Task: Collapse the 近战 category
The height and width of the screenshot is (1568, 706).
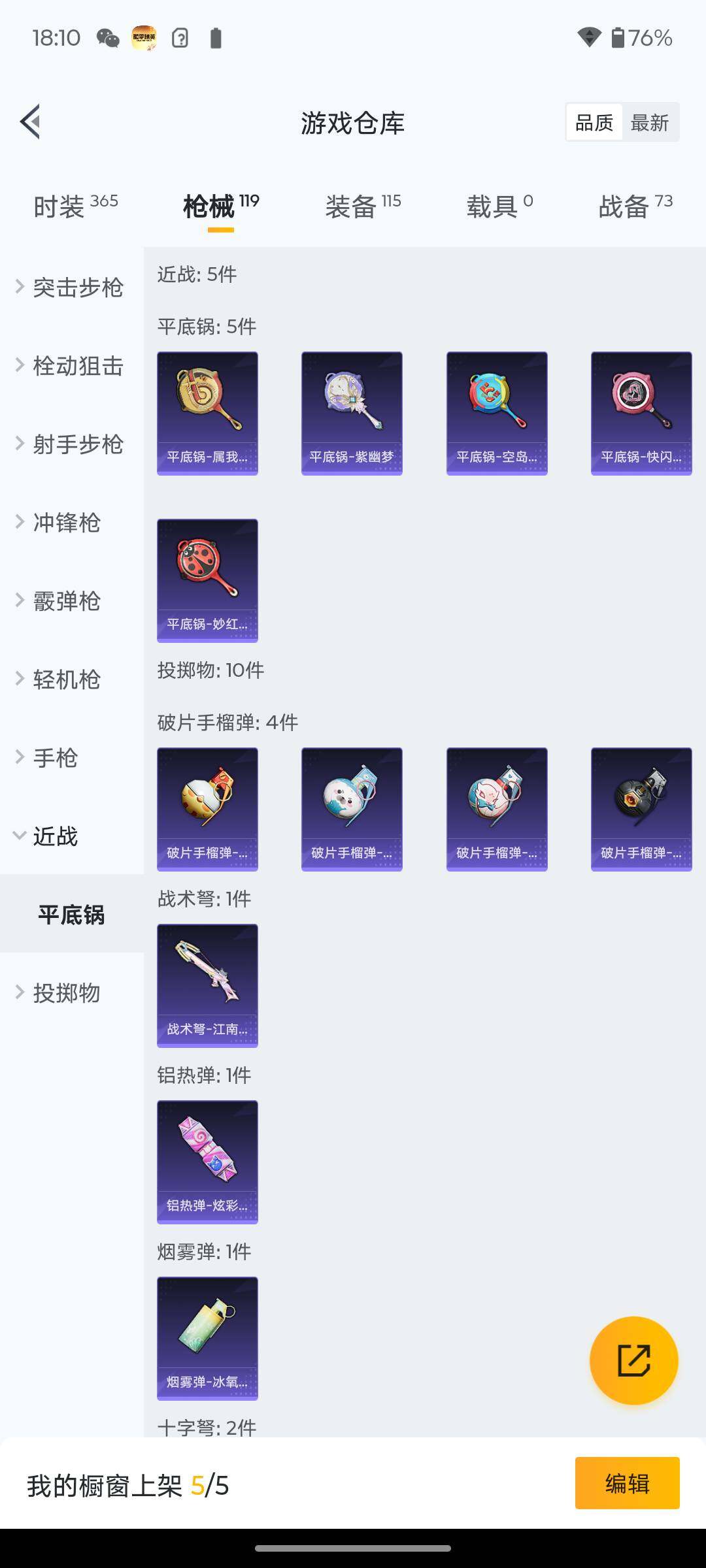Action: (x=56, y=836)
